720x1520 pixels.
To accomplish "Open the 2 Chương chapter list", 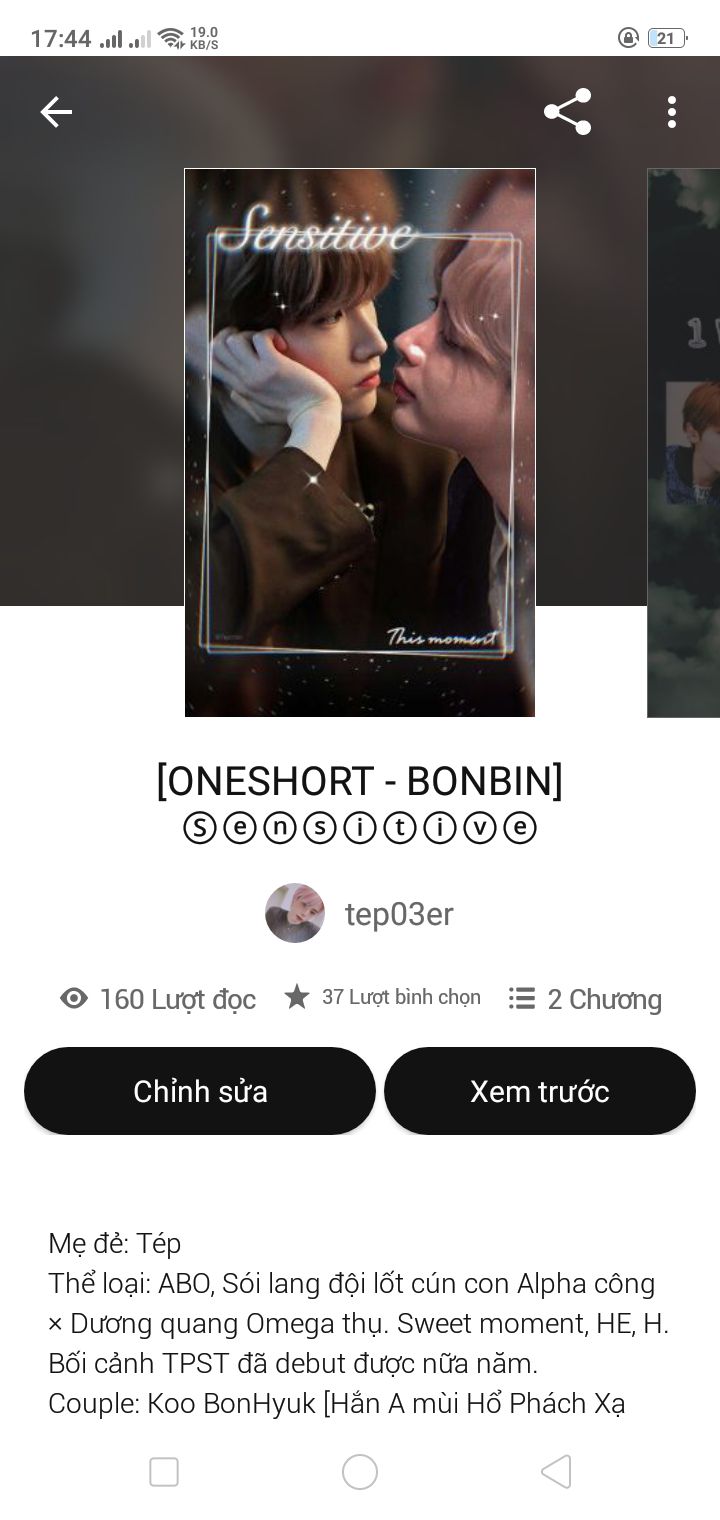I will (585, 999).
